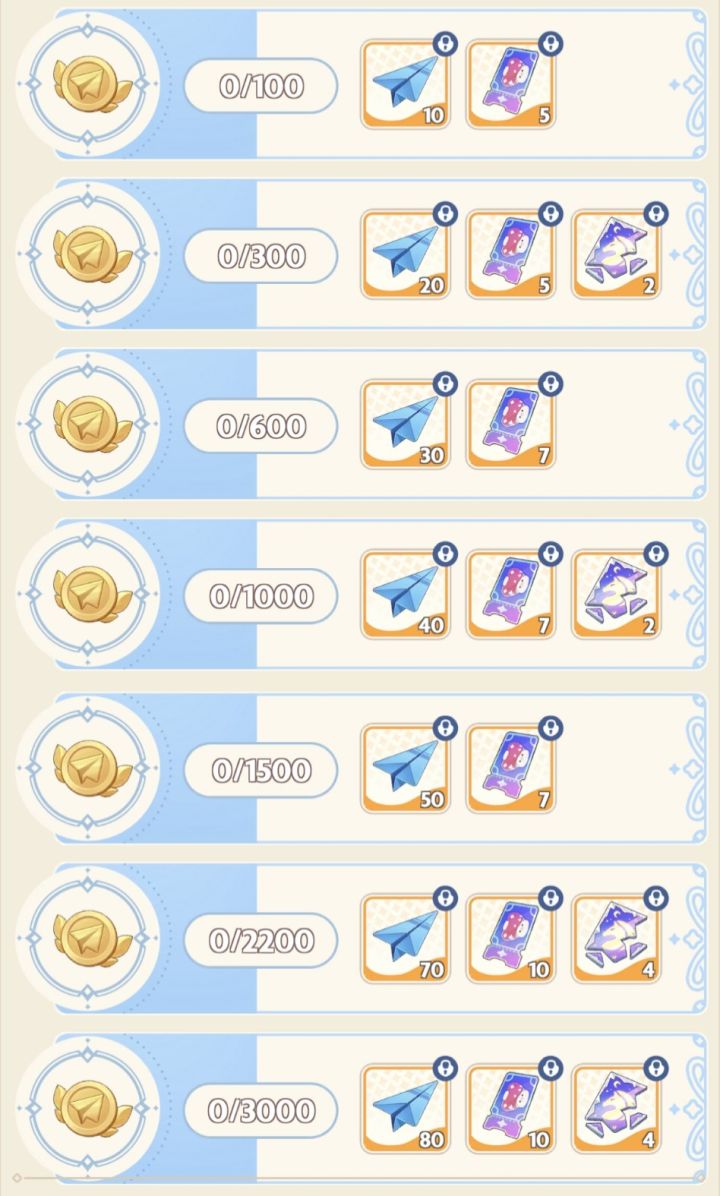Select the ticket reward in the 0/100 row

click(x=510, y=86)
